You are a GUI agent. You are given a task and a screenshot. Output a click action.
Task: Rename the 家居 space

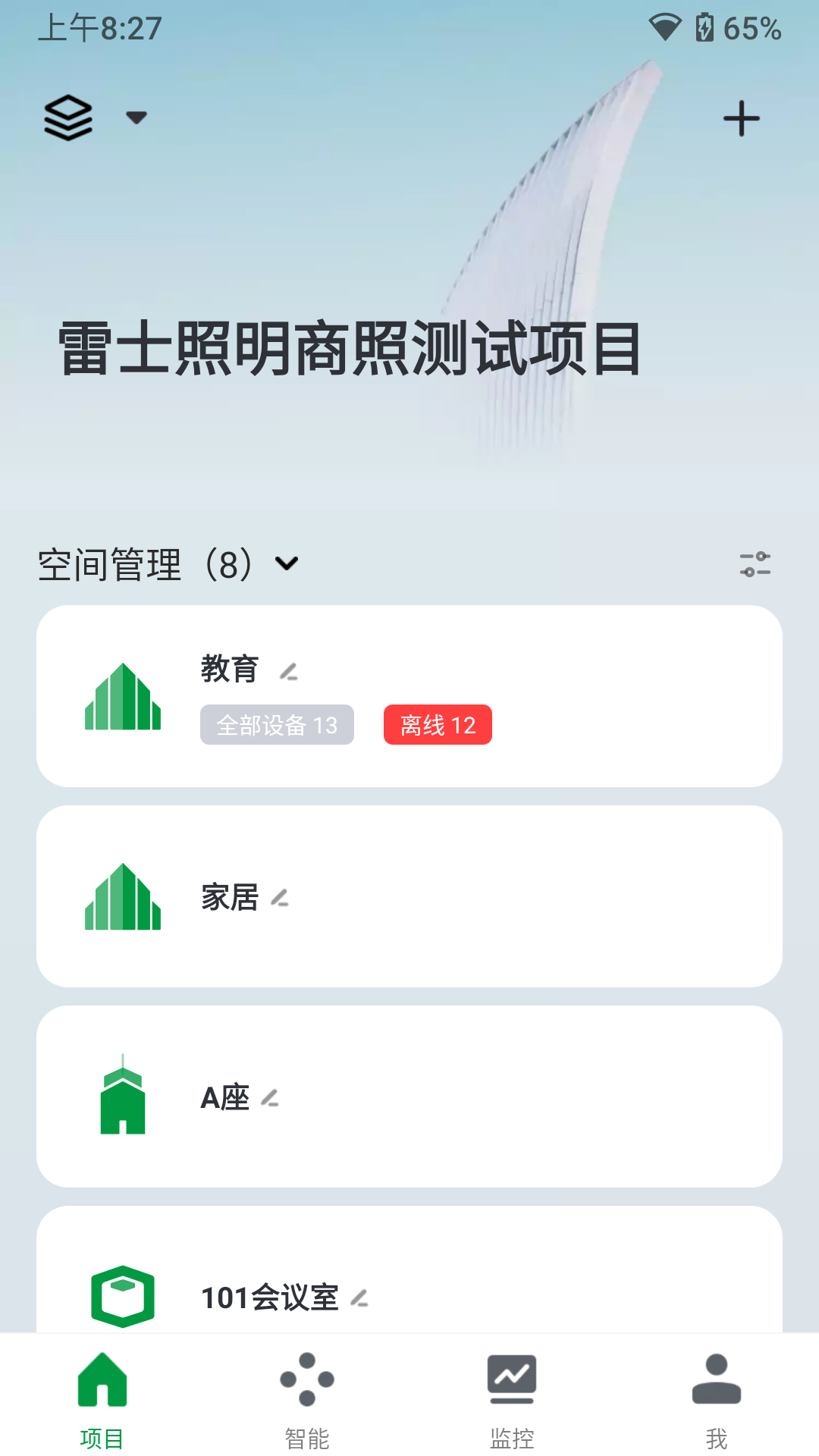(280, 899)
